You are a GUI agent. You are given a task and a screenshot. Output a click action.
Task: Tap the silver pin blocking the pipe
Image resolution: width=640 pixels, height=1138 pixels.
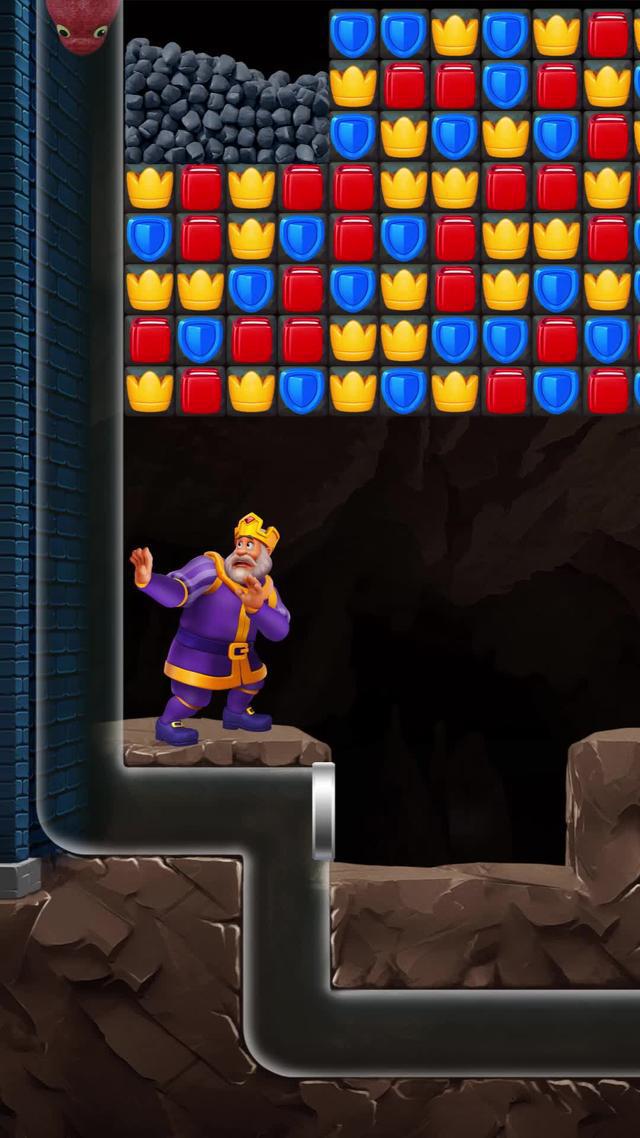click(323, 811)
